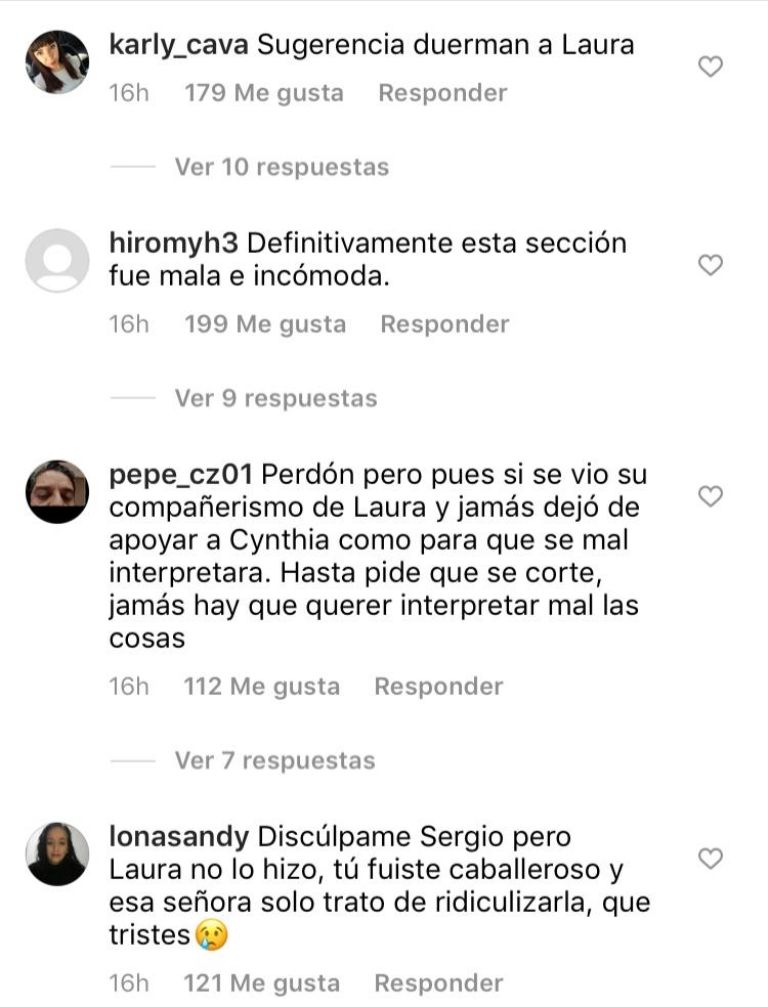This screenshot has width=768, height=1007.
Task: Like pepe_cz01's comment
Action: (710, 496)
